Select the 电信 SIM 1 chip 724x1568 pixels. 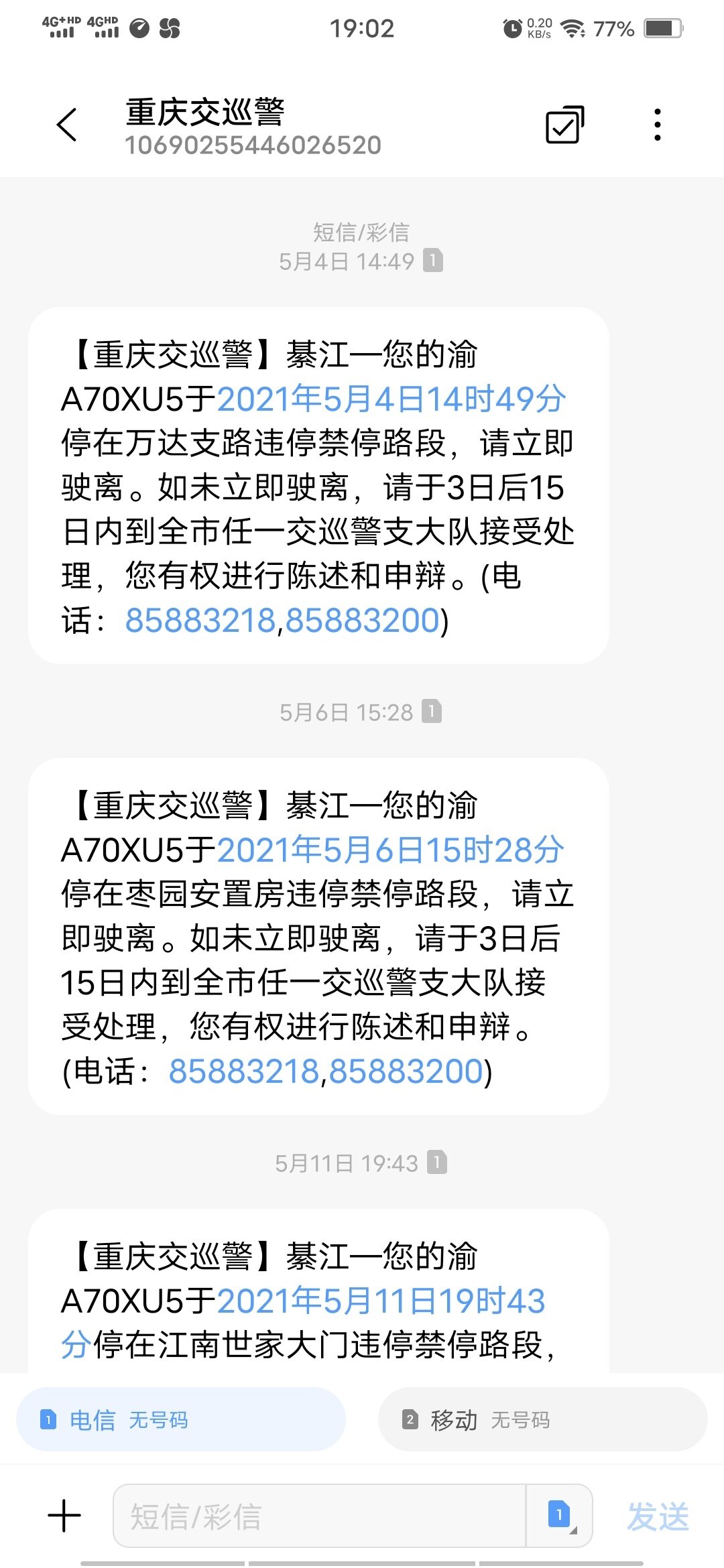point(181,1419)
